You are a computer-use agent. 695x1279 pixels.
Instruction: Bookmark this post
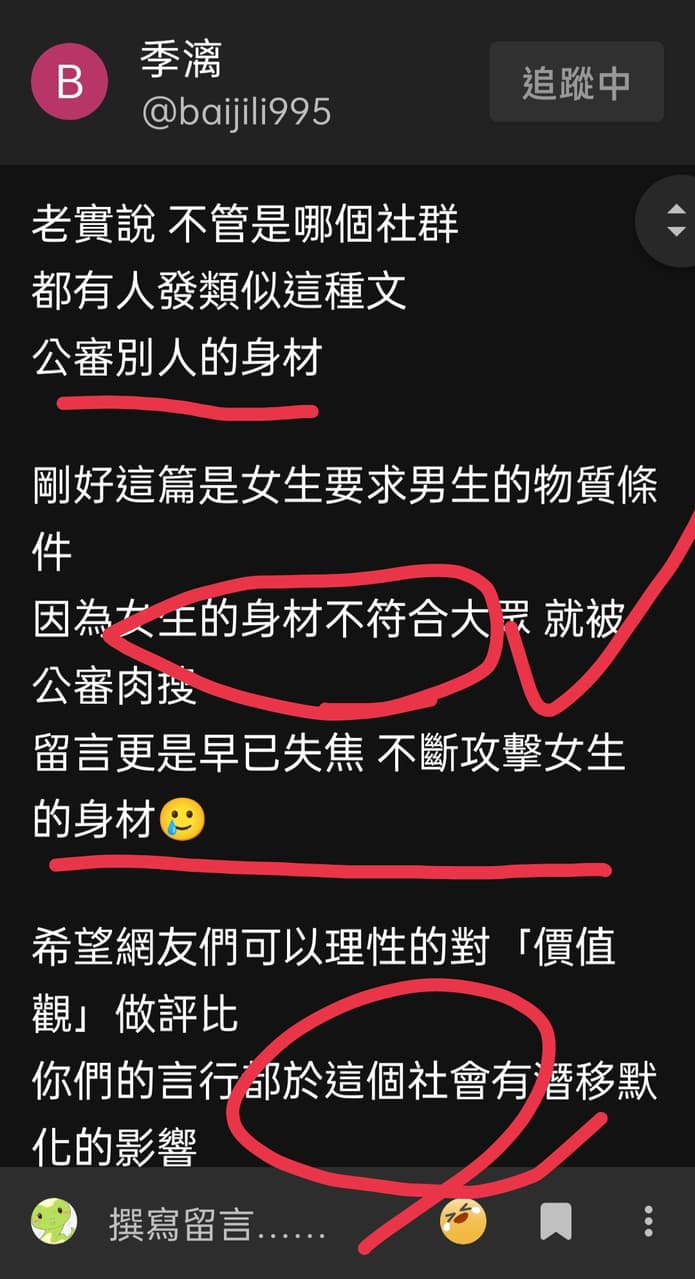coord(556,1222)
